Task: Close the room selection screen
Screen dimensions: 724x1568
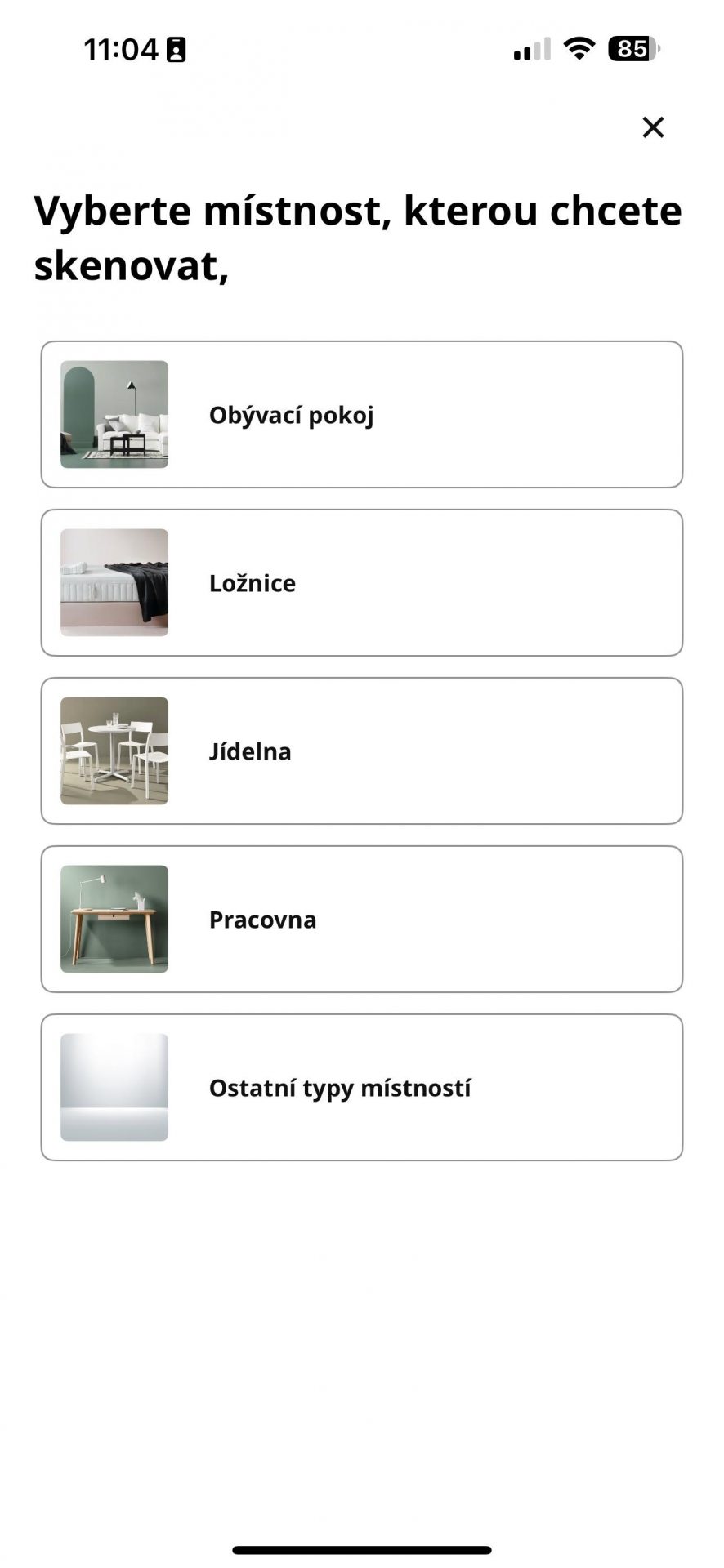Action: 653,127
